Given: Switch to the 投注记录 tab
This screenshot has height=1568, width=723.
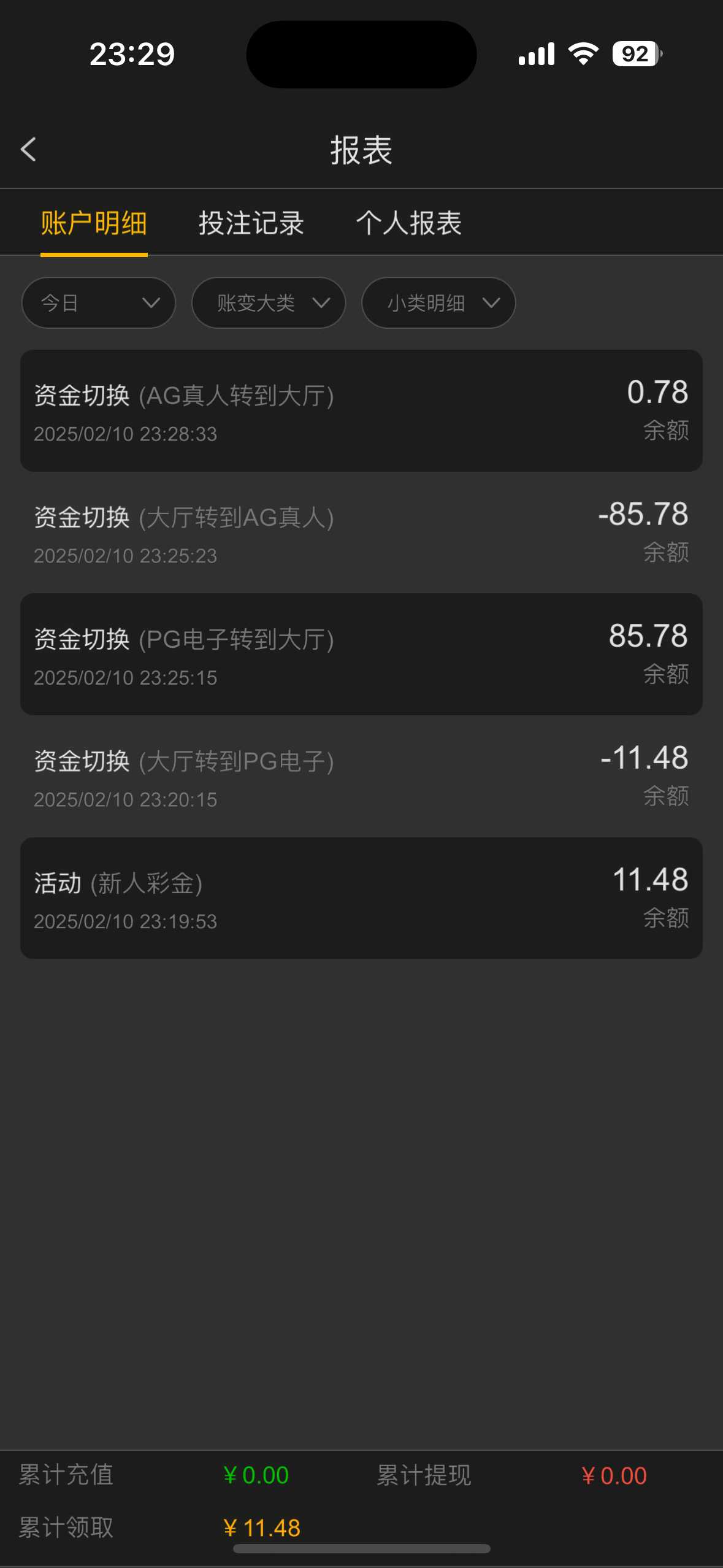Looking at the screenshot, I should click(251, 223).
